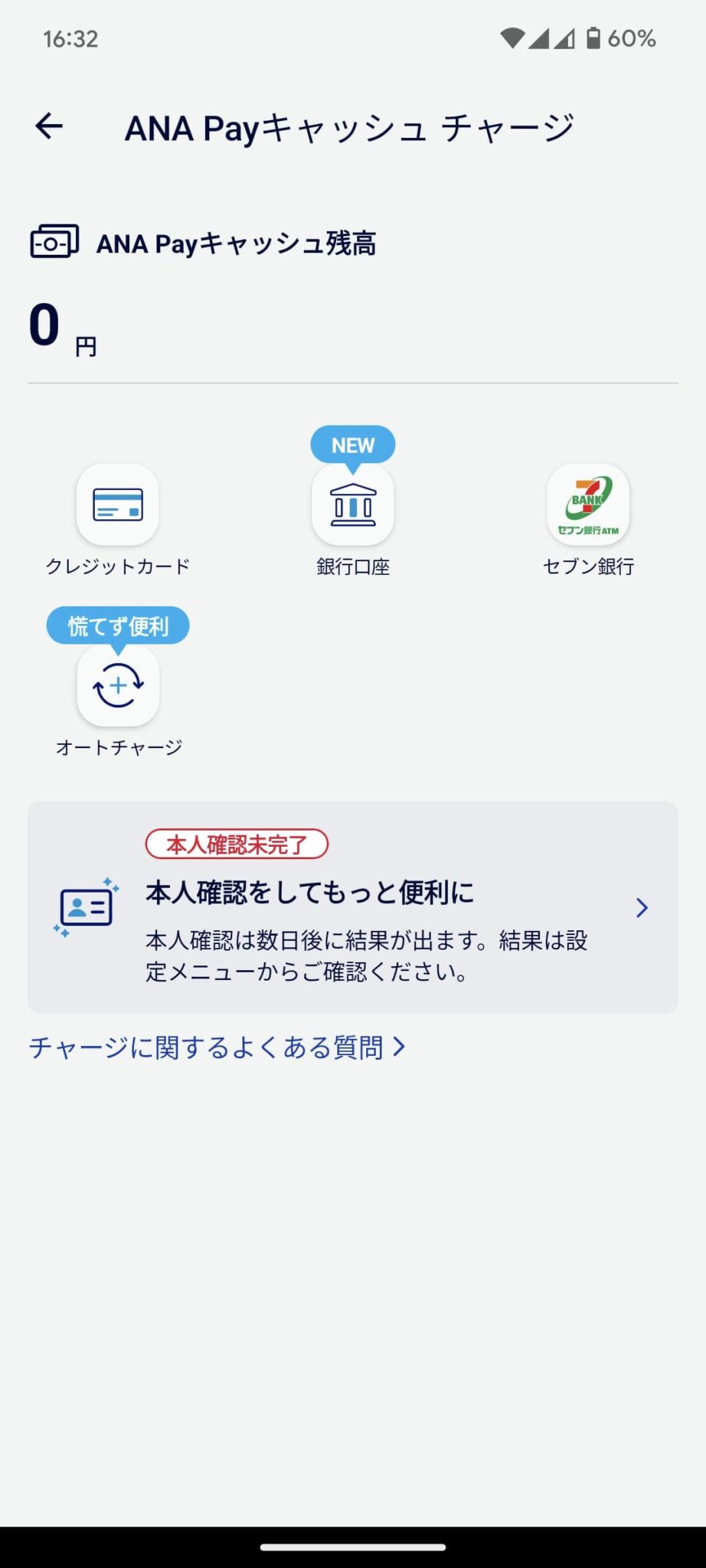The height and width of the screenshot is (1568, 706).
Task: Tap the back arrow in the header
Action: pyautogui.click(x=49, y=126)
